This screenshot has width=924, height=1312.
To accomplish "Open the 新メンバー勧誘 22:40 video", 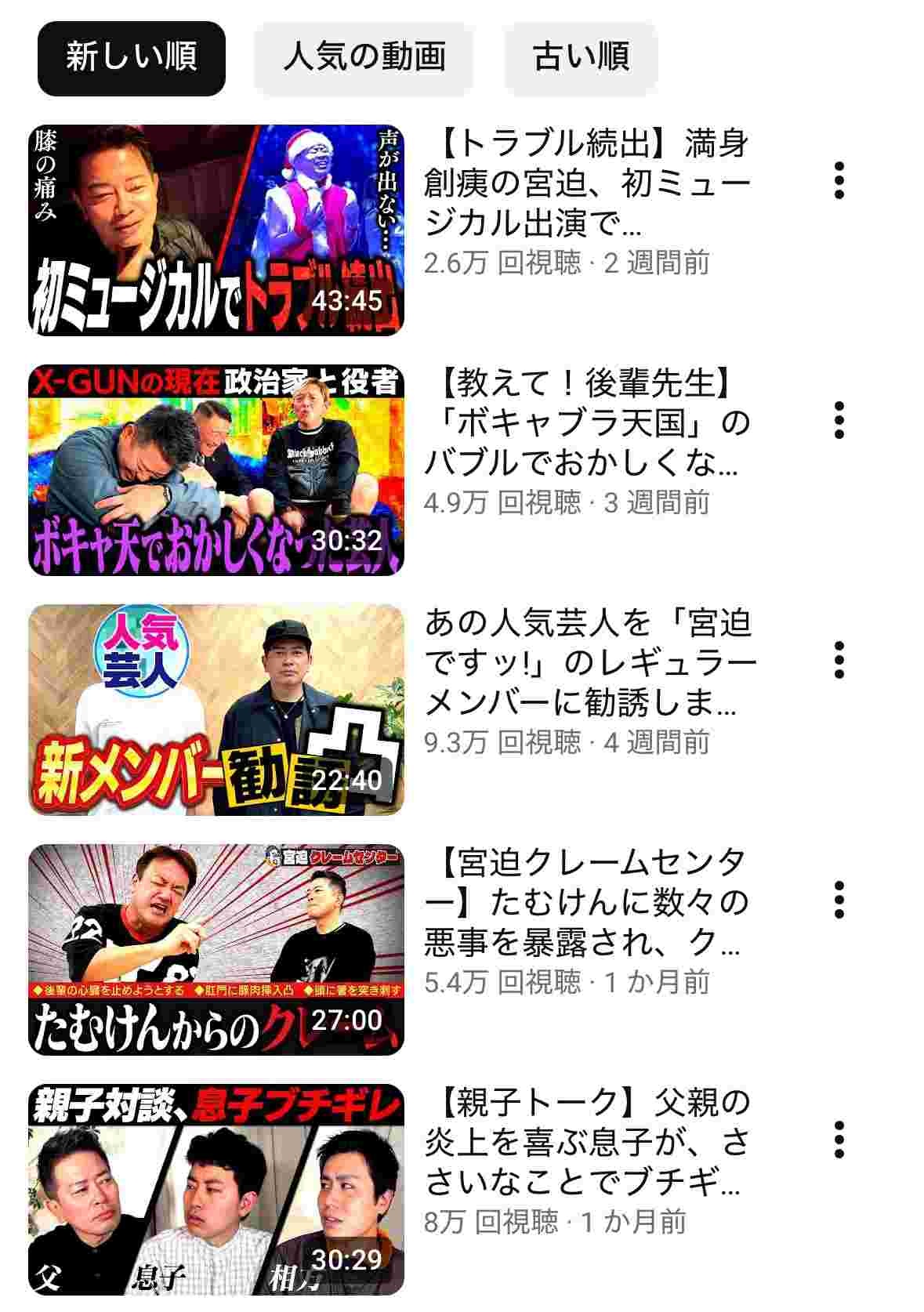I will tap(216, 710).
